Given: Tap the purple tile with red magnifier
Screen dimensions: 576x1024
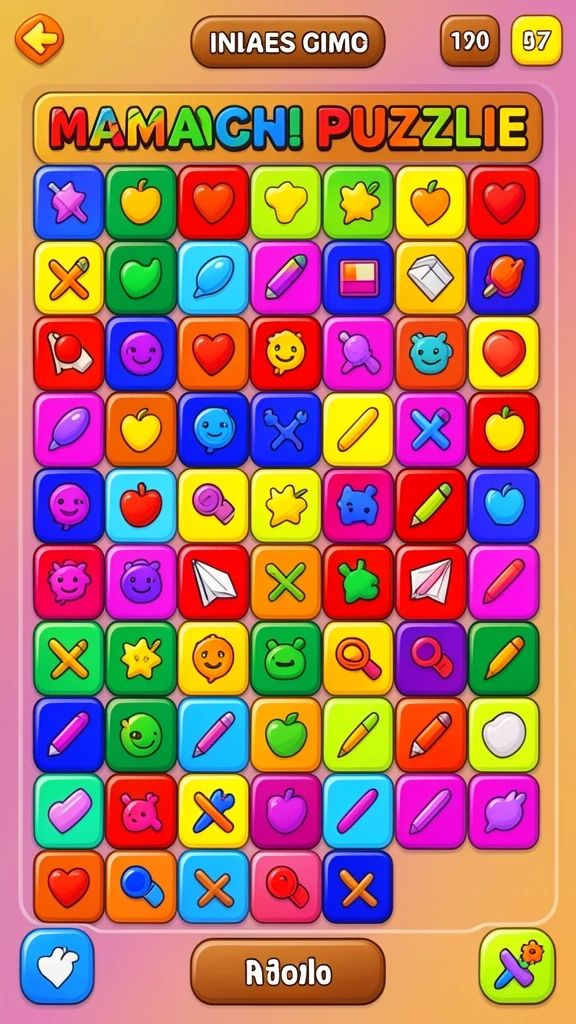Looking at the screenshot, I should [x=430, y=658].
